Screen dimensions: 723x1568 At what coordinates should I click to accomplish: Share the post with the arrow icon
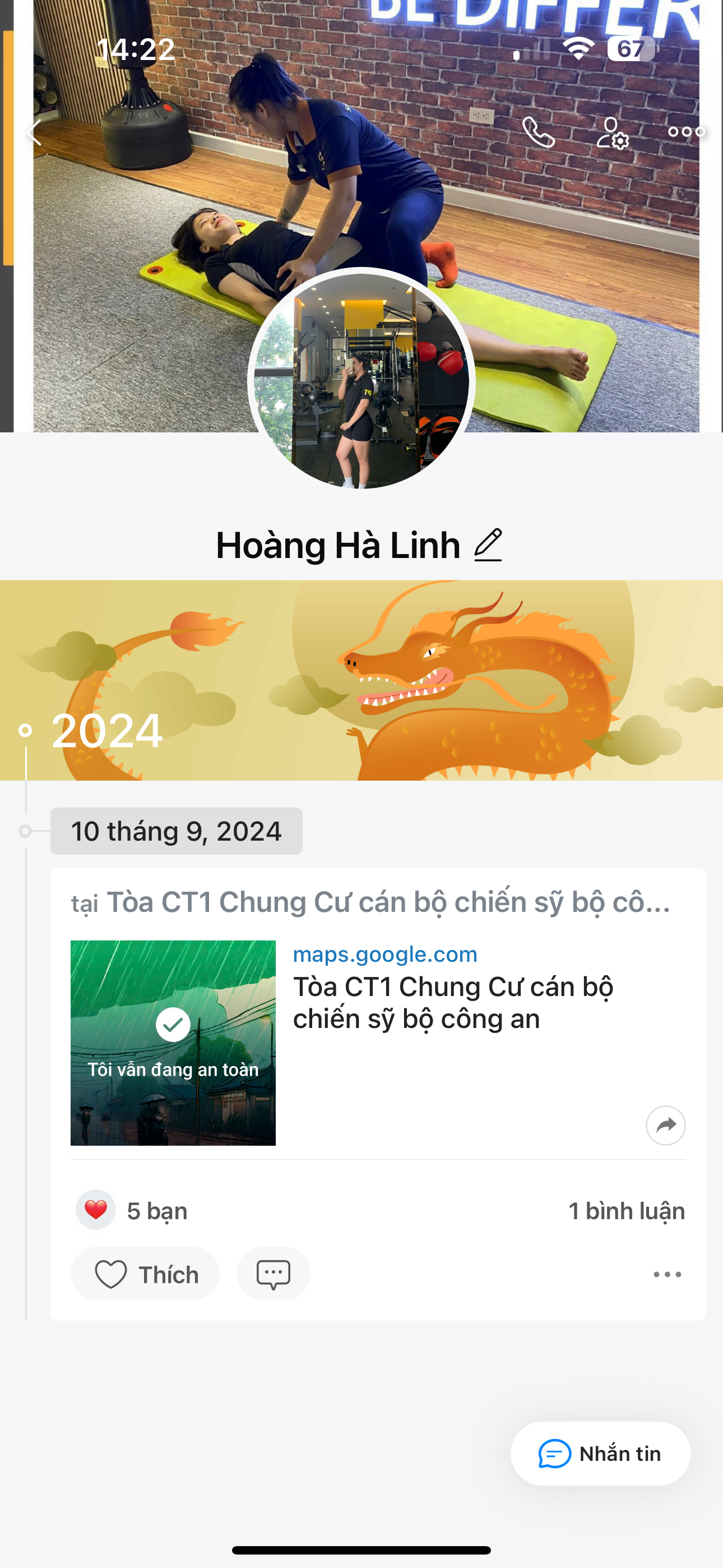tap(665, 1126)
